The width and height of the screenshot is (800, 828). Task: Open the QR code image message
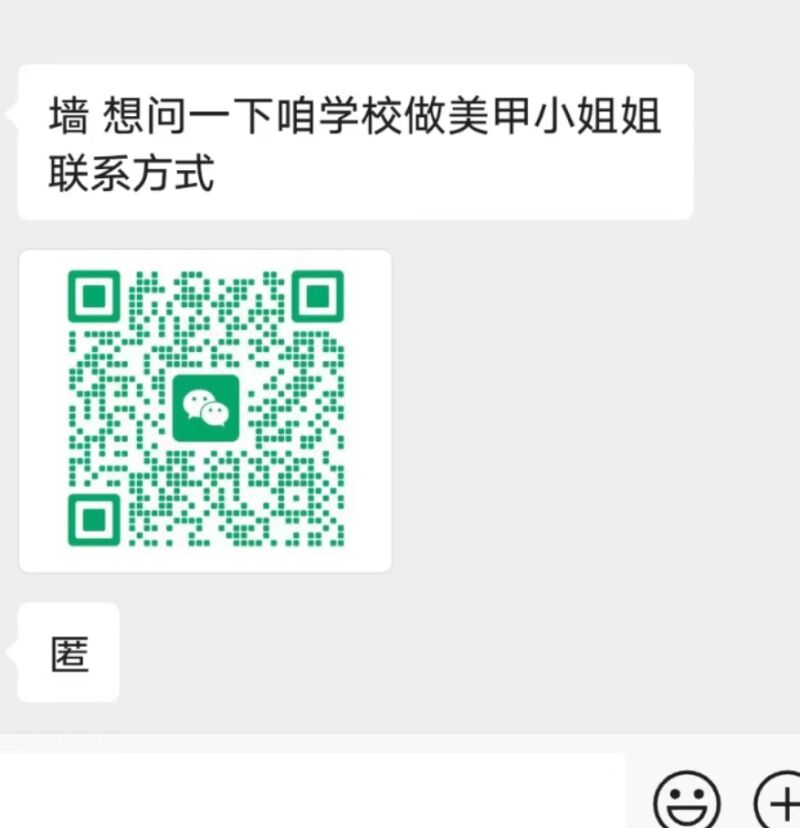click(205, 410)
